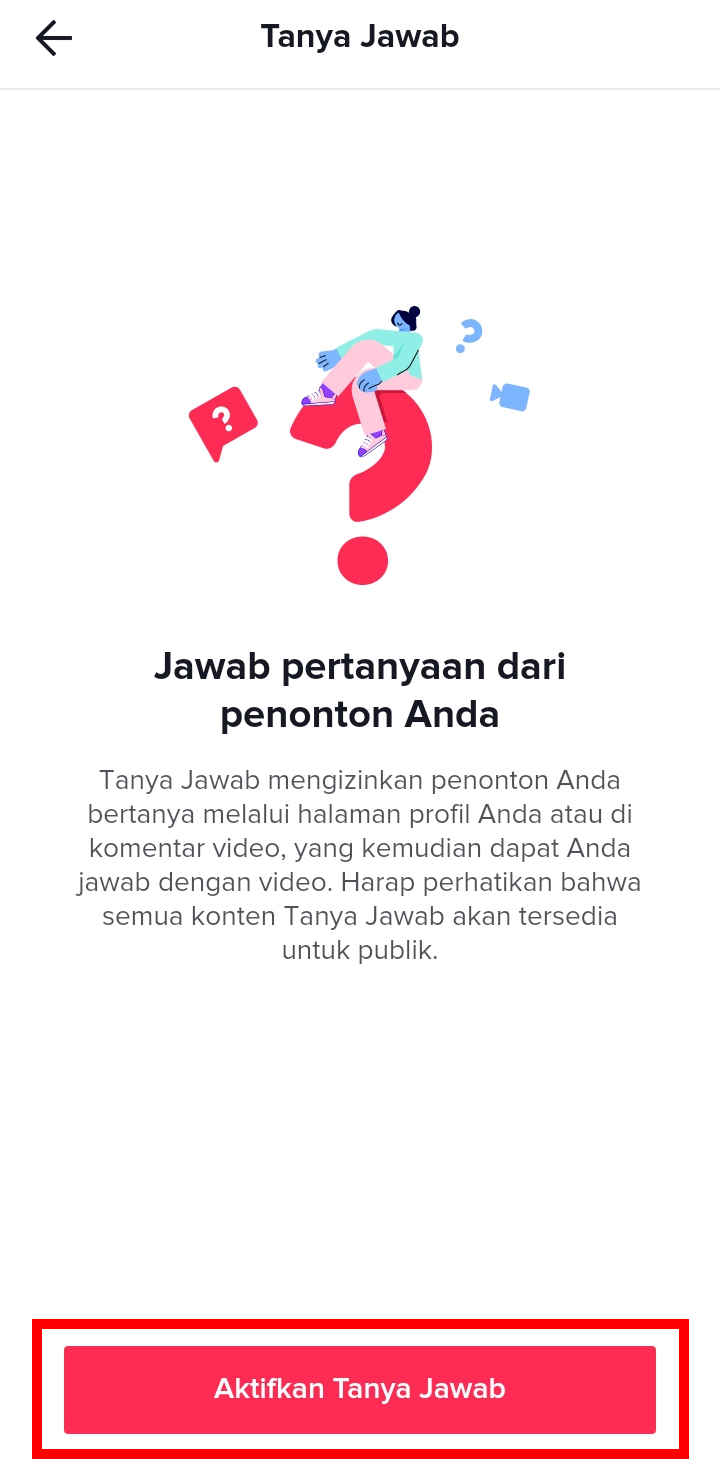Select the empty space above the bottom button
The image size is (720, 1466).
(360, 1150)
